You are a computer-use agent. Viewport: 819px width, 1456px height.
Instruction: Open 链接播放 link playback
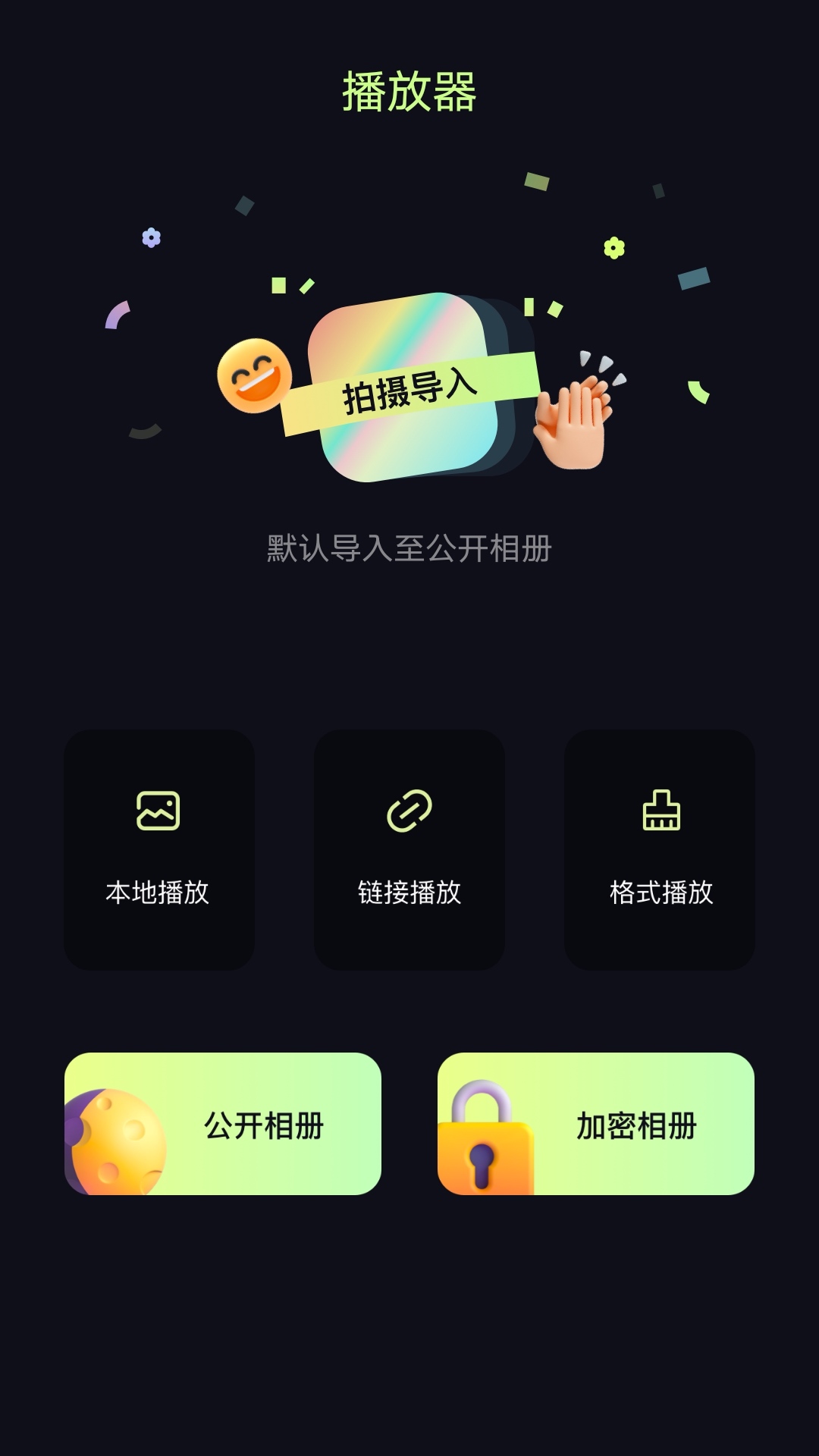point(409,849)
